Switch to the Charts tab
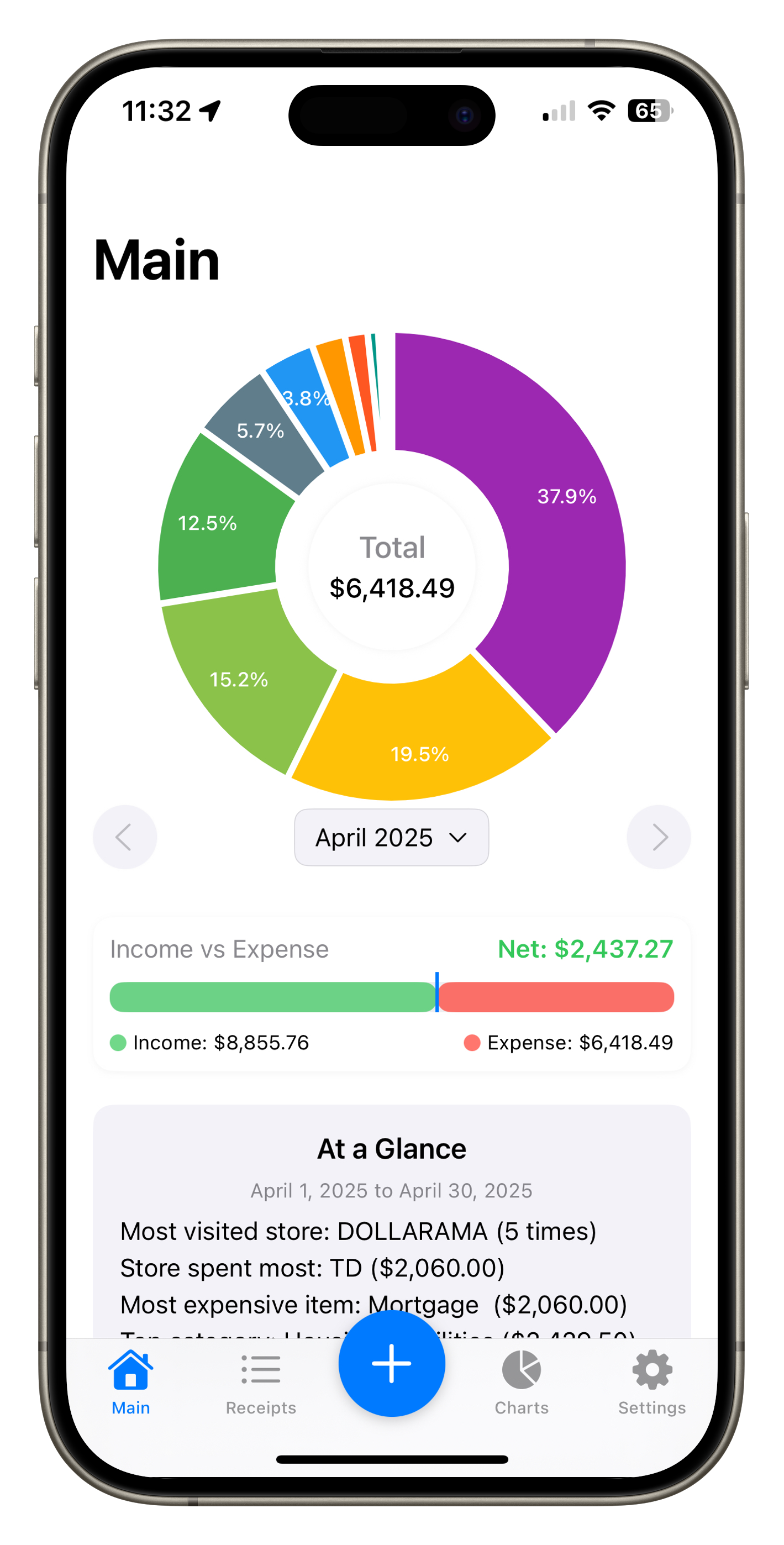The height and width of the screenshot is (1545, 784). [x=521, y=1383]
